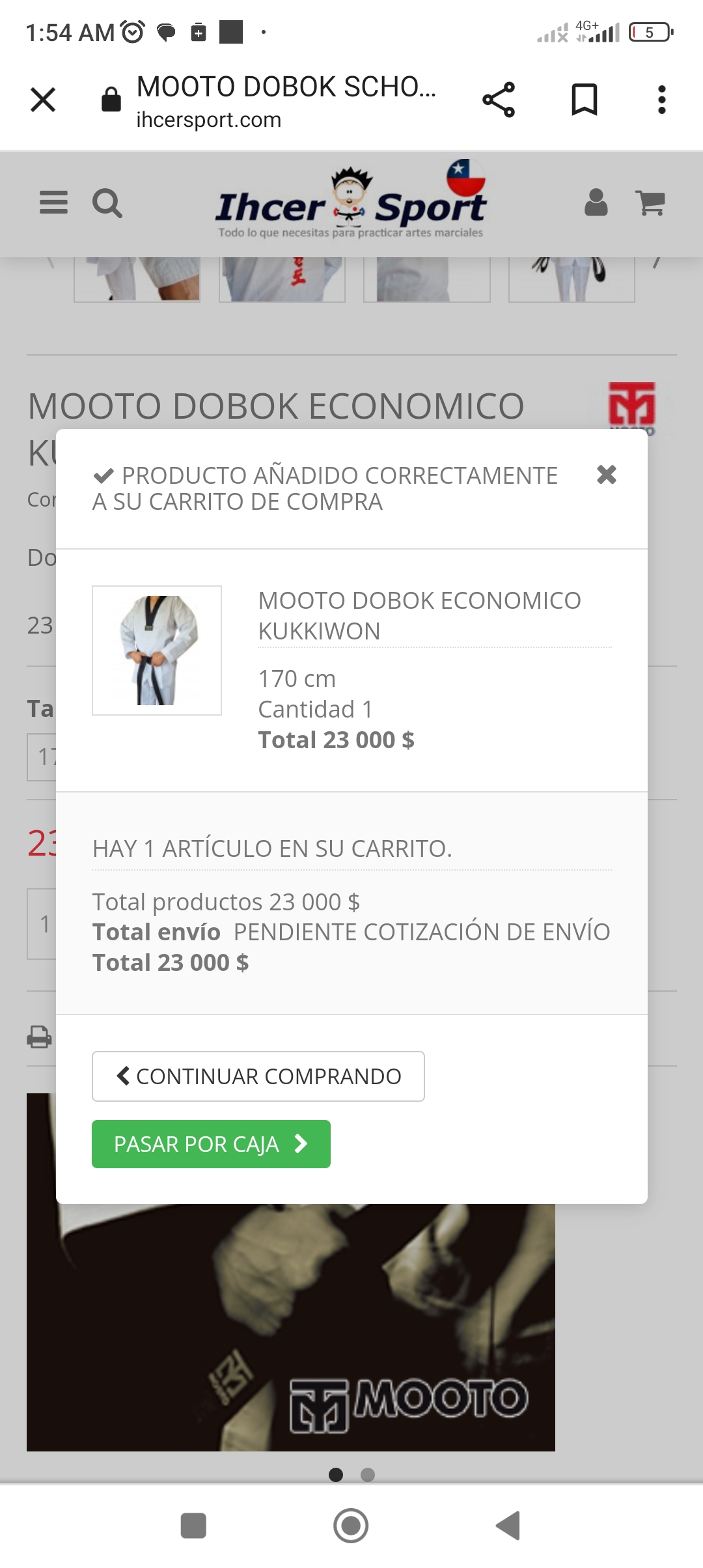
Task: Bookmark this page
Action: click(x=584, y=100)
